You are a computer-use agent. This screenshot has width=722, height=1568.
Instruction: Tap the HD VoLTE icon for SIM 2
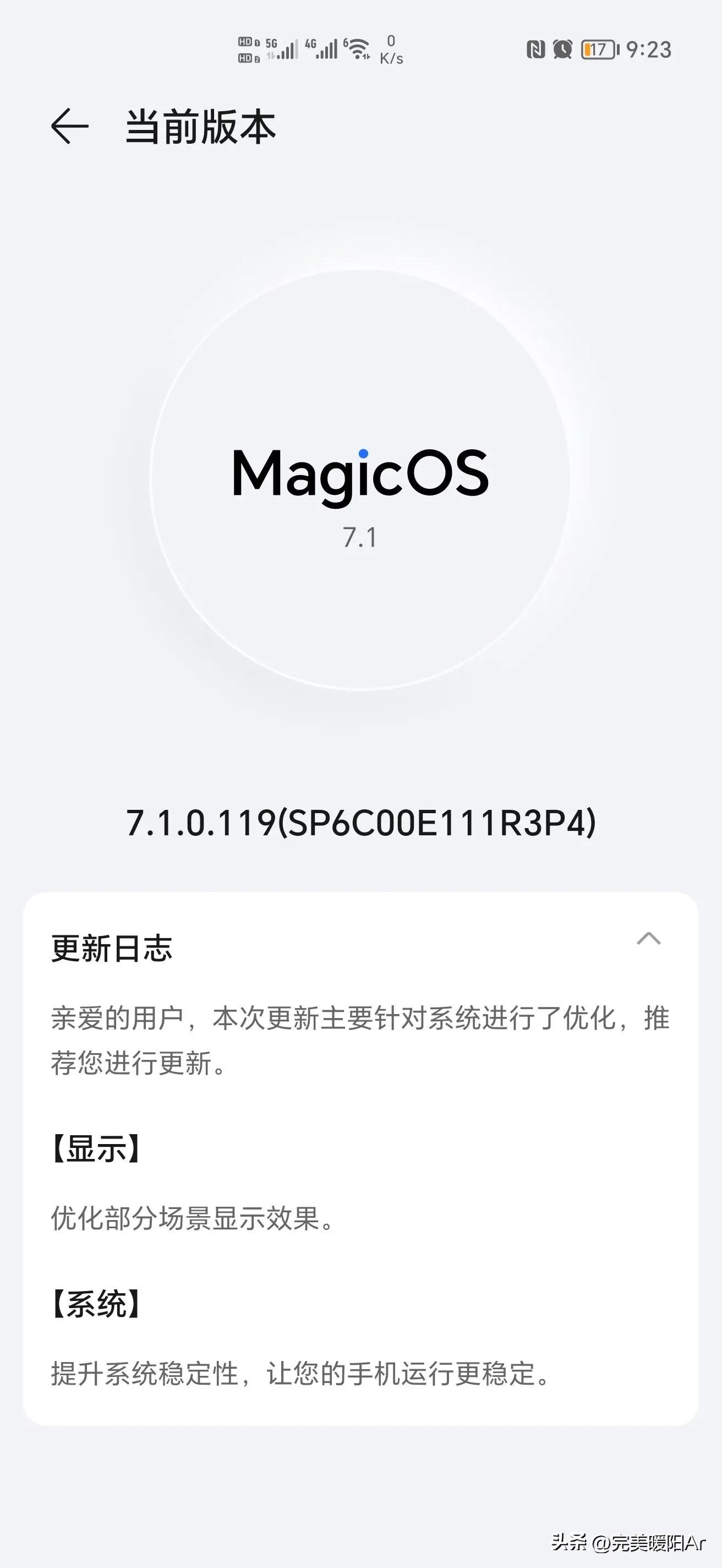tap(247, 55)
